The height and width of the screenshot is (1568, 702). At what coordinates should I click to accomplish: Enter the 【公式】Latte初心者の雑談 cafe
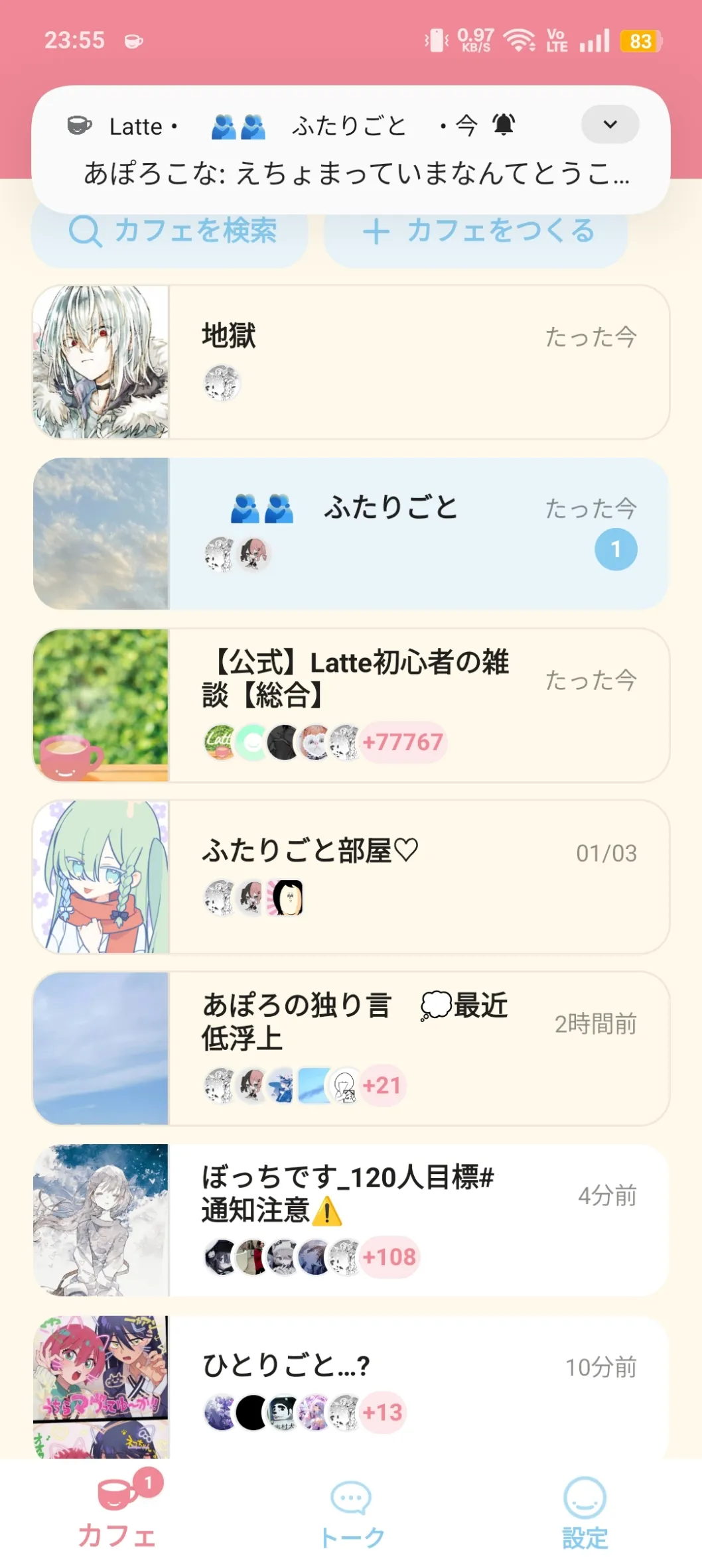[350, 705]
